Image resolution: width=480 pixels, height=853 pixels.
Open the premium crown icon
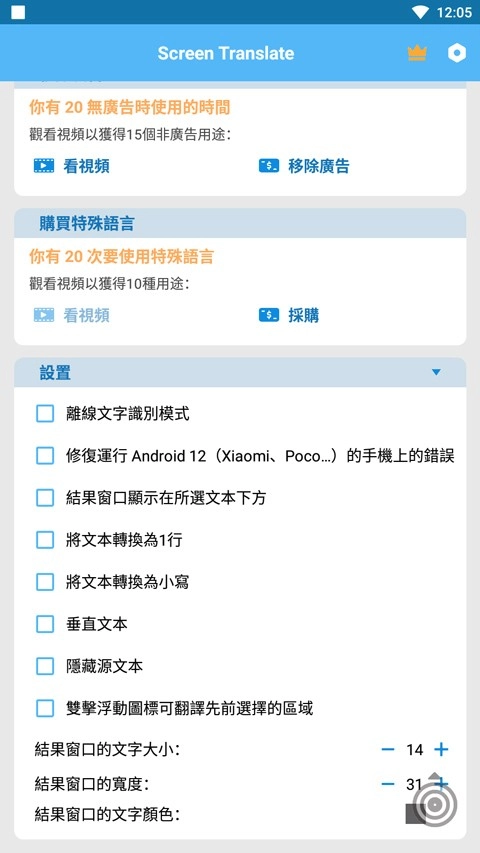(417, 53)
